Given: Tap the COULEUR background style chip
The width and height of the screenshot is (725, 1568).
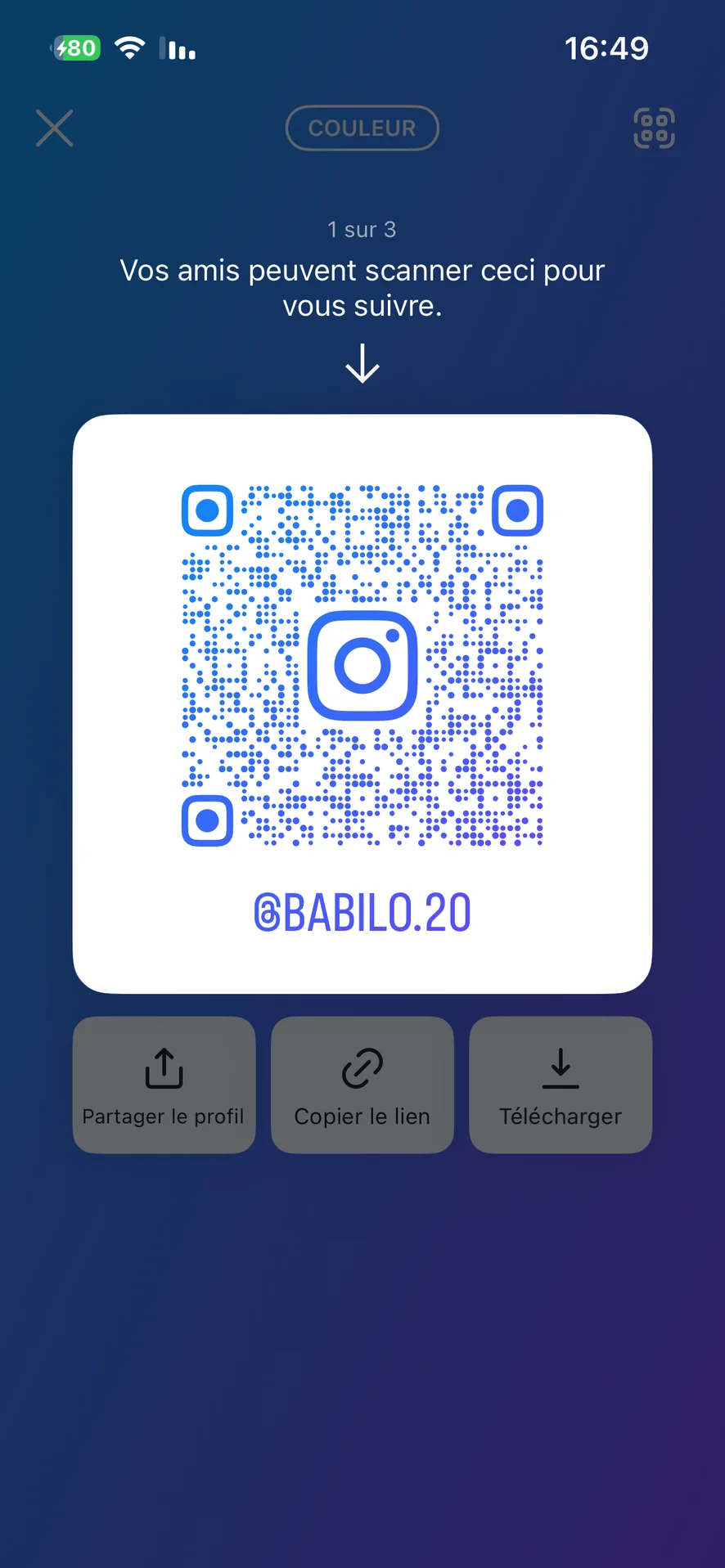Looking at the screenshot, I should pyautogui.click(x=362, y=128).
